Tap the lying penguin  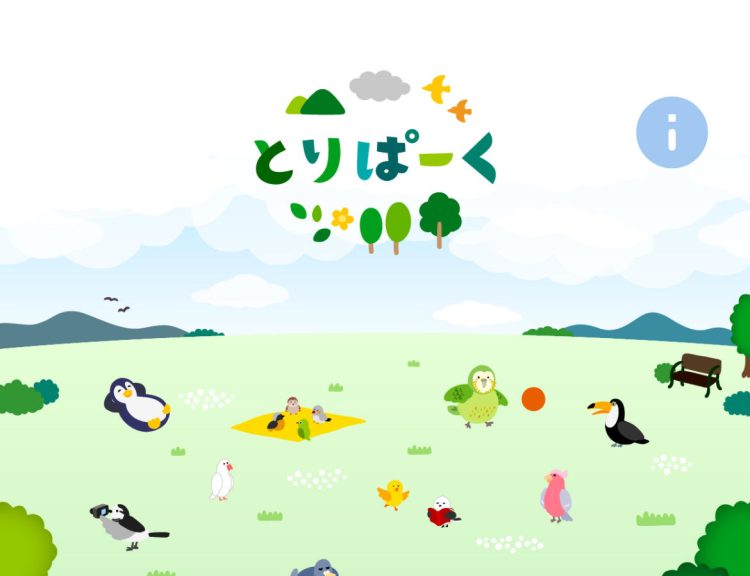pos(136,404)
